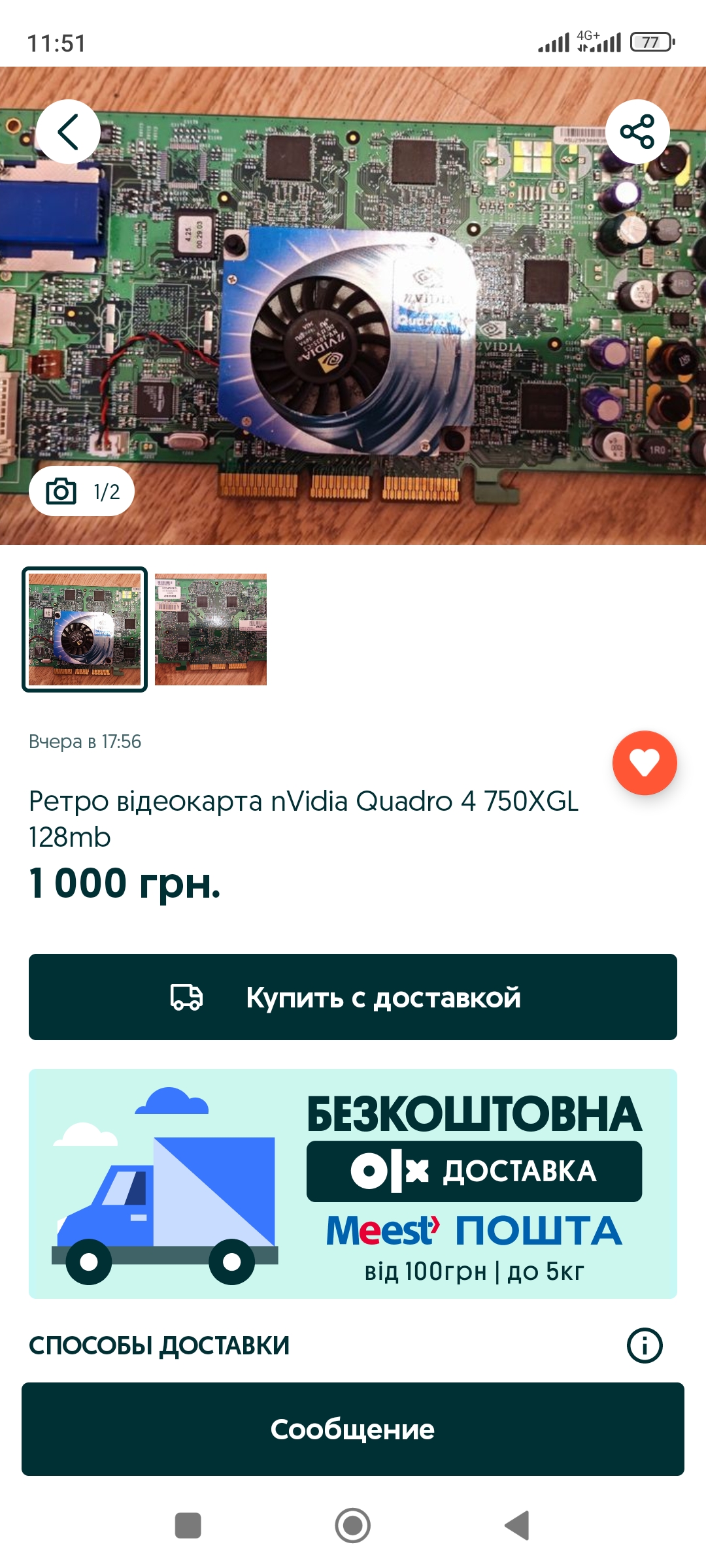Go back from the listing
The height and width of the screenshot is (1568, 706).
(x=68, y=131)
